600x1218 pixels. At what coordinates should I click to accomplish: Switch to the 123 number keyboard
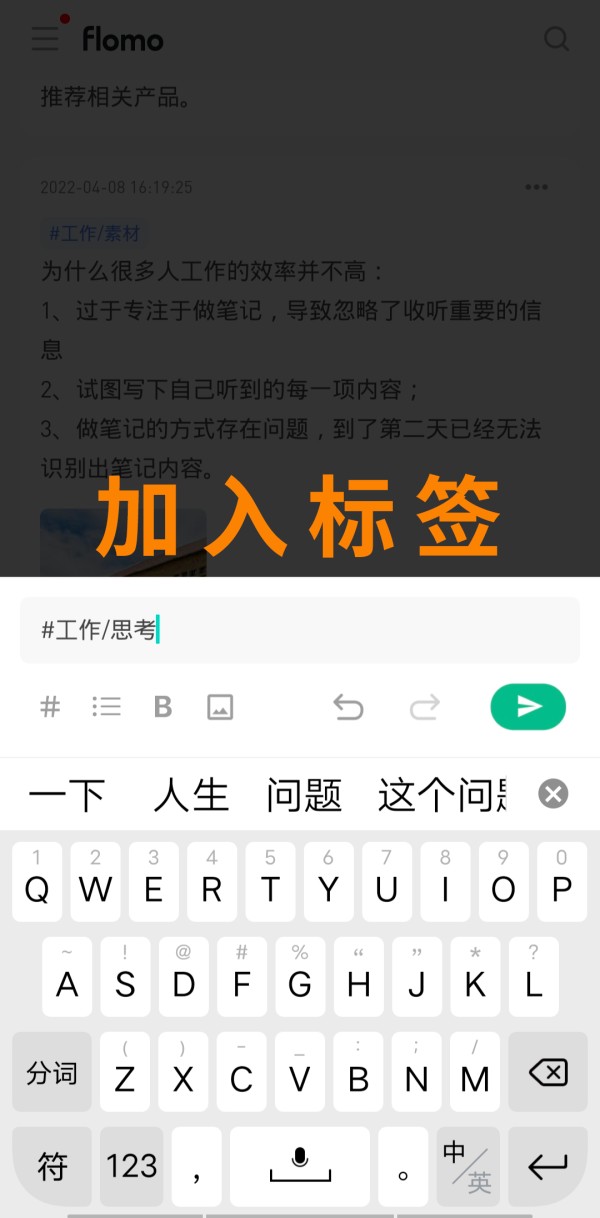coord(132,1166)
